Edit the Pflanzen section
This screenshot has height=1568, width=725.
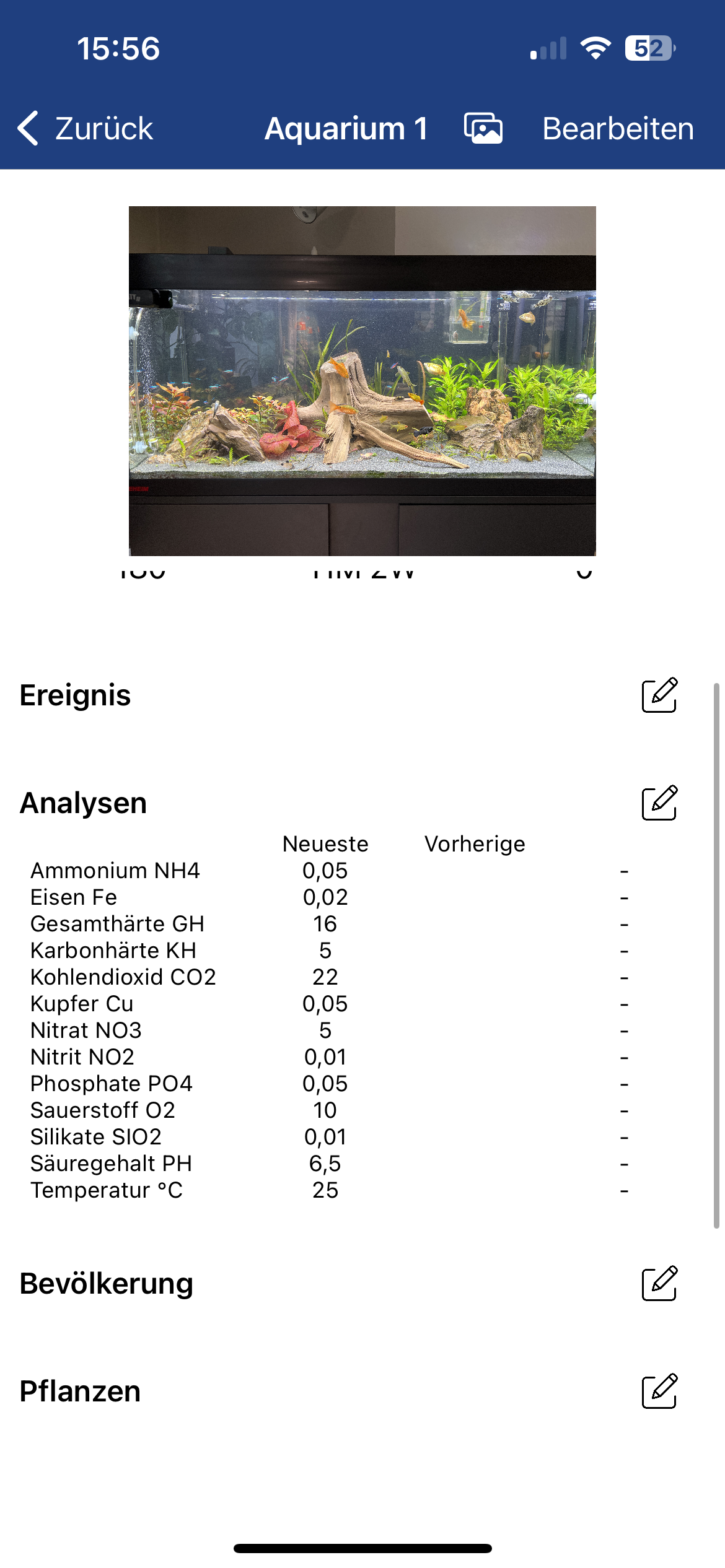coord(659,1392)
